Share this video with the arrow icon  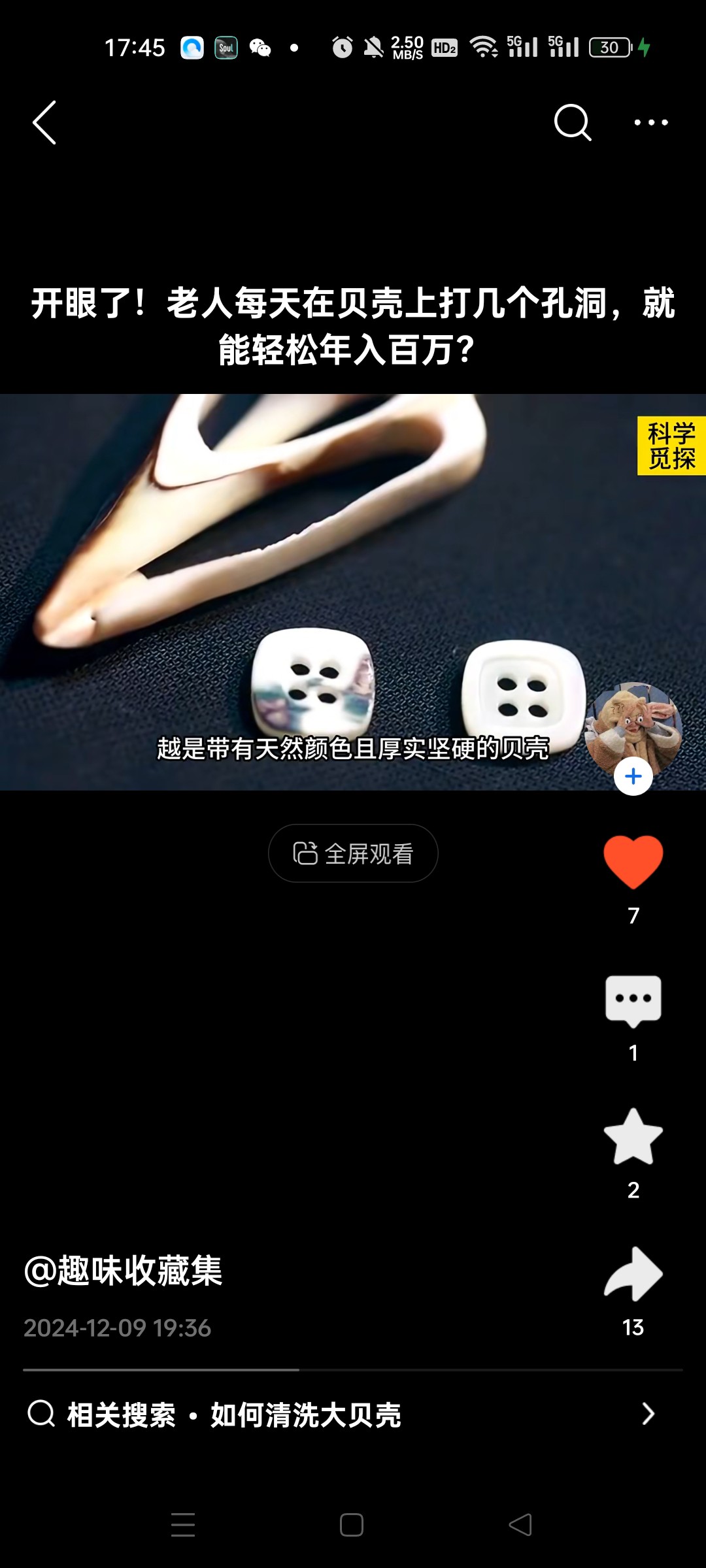click(x=633, y=1275)
